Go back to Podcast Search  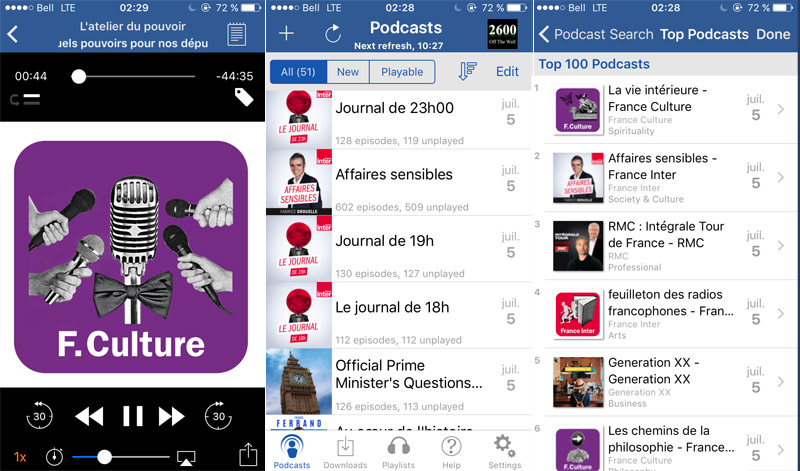(x=595, y=34)
